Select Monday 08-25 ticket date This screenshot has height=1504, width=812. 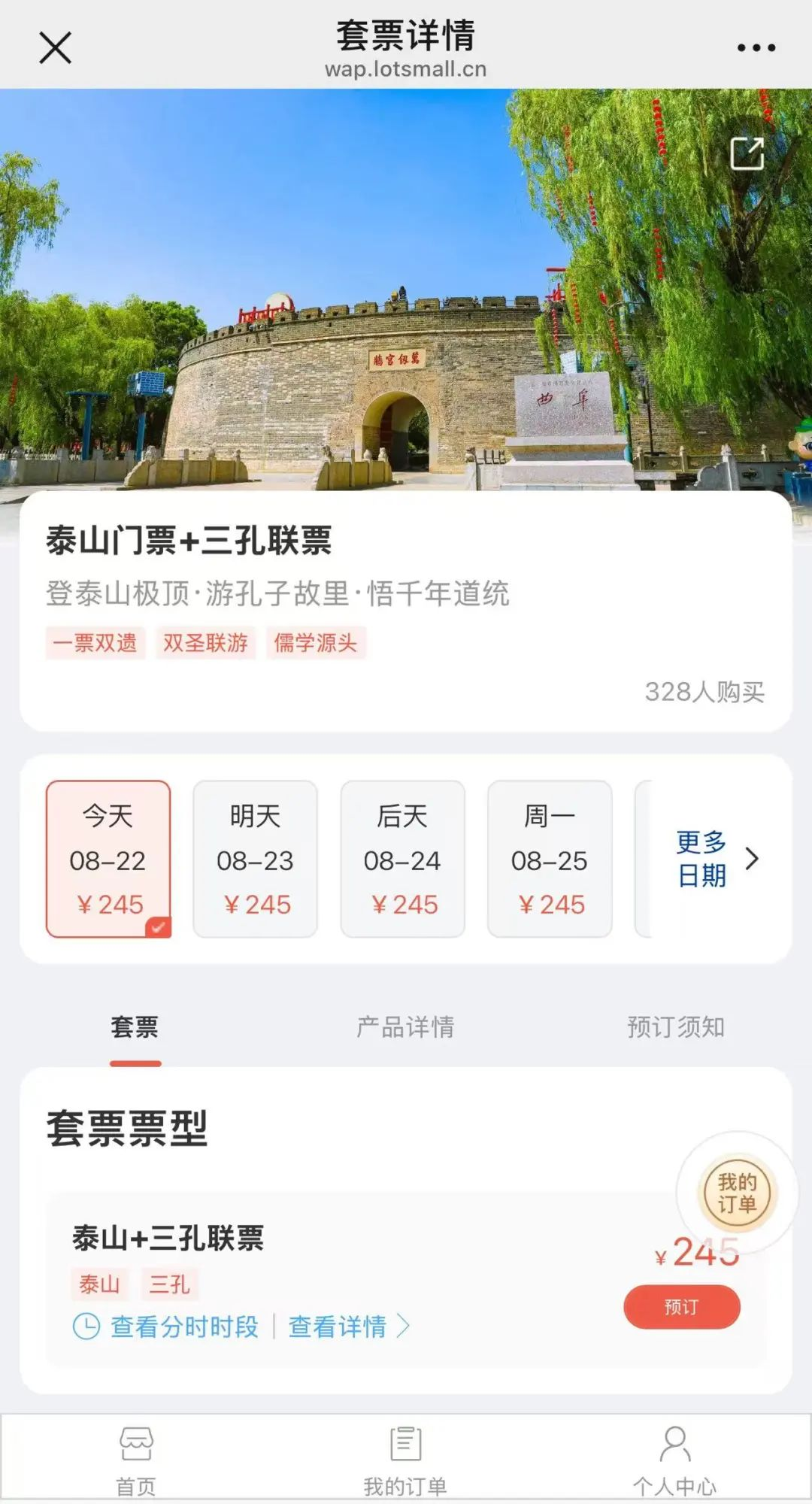coord(550,859)
